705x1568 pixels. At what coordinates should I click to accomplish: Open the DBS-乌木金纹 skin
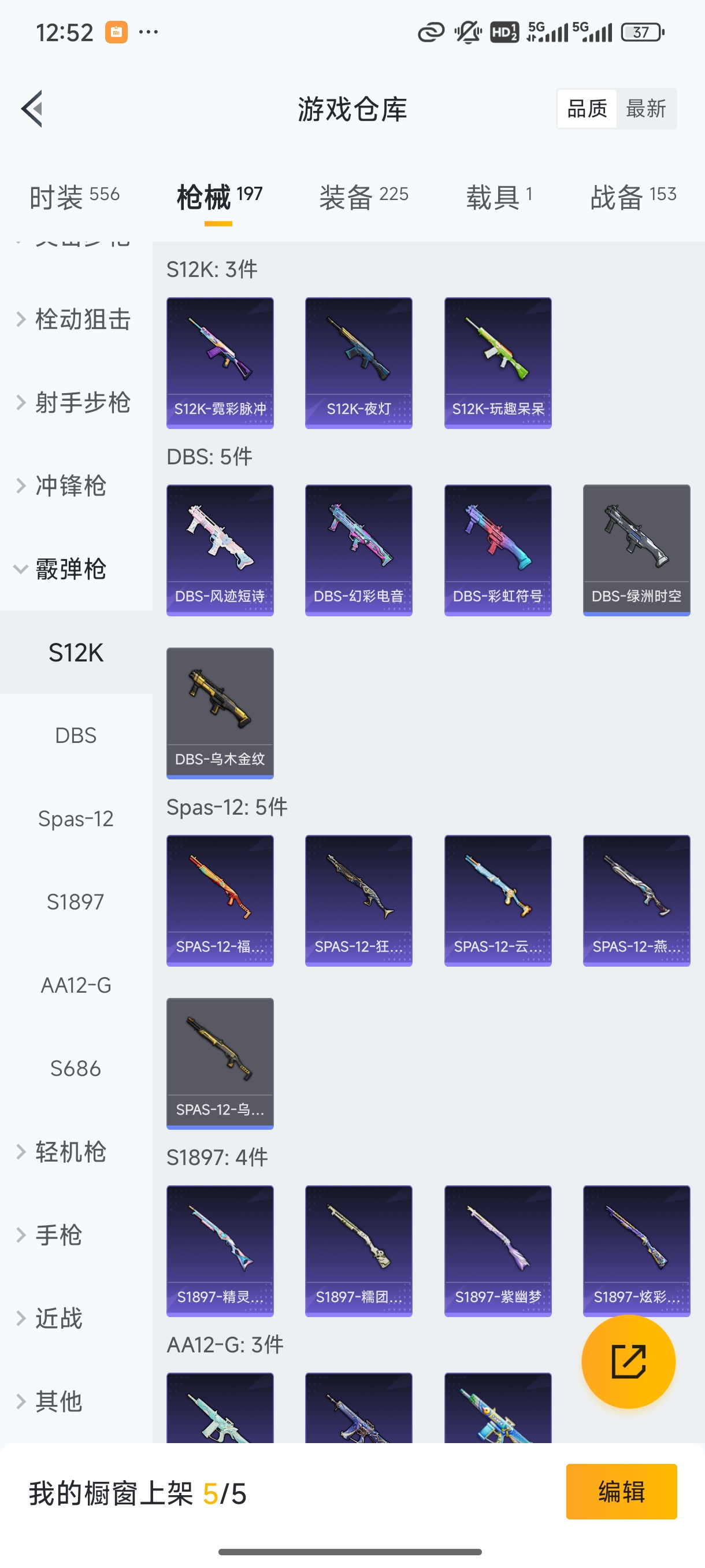(x=220, y=713)
